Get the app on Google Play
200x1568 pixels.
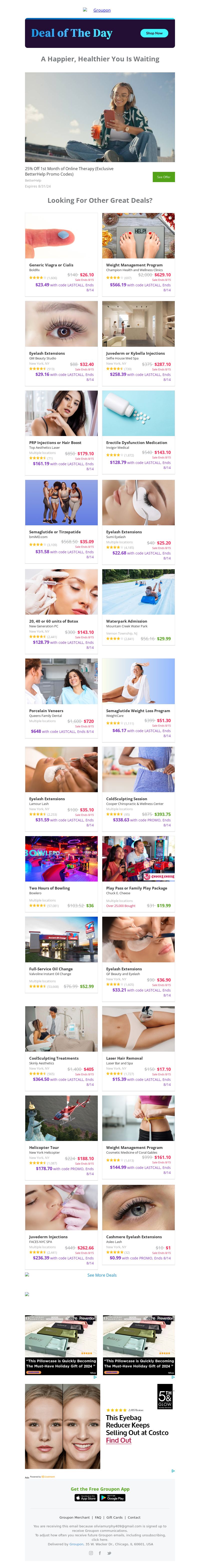[113, 1497]
